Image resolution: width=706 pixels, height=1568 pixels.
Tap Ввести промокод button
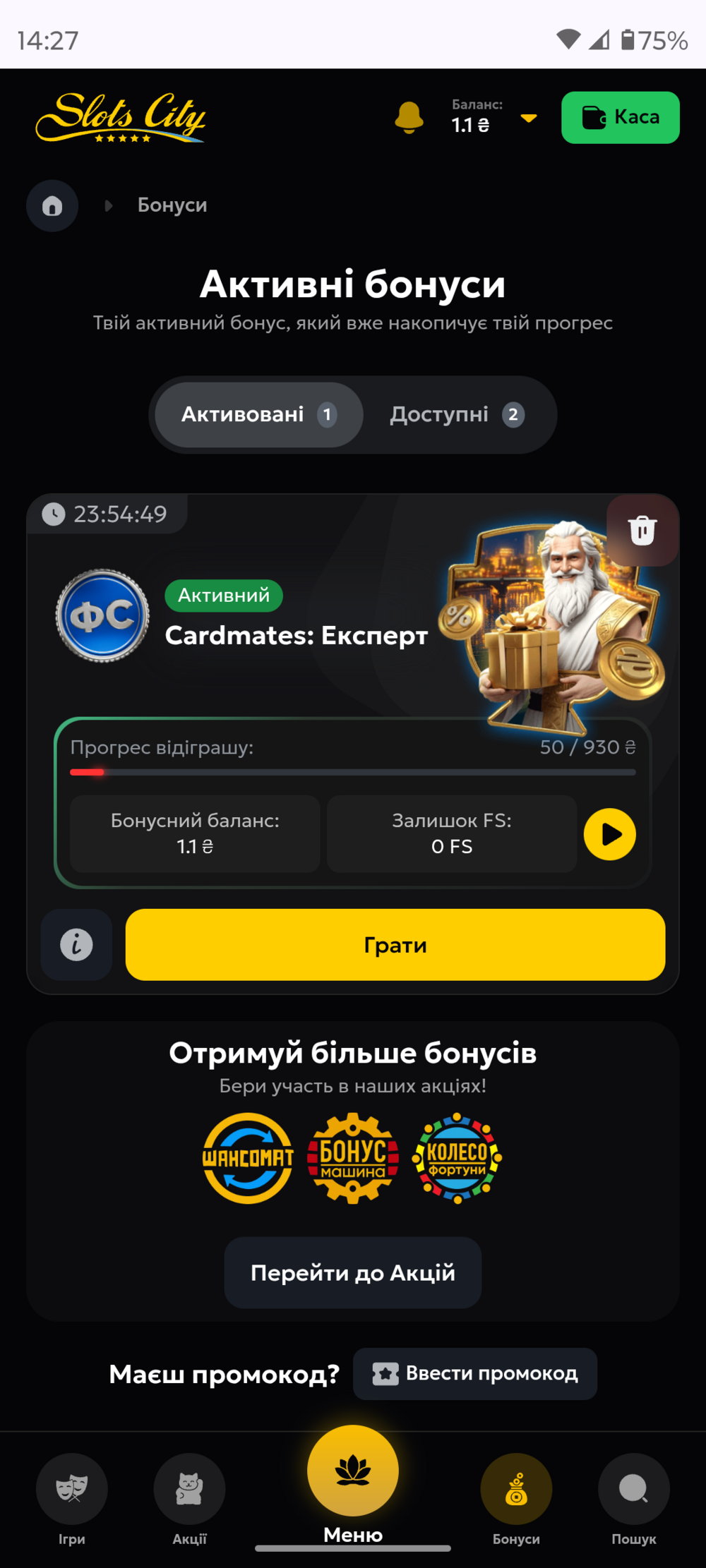click(x=475, y=1374)
